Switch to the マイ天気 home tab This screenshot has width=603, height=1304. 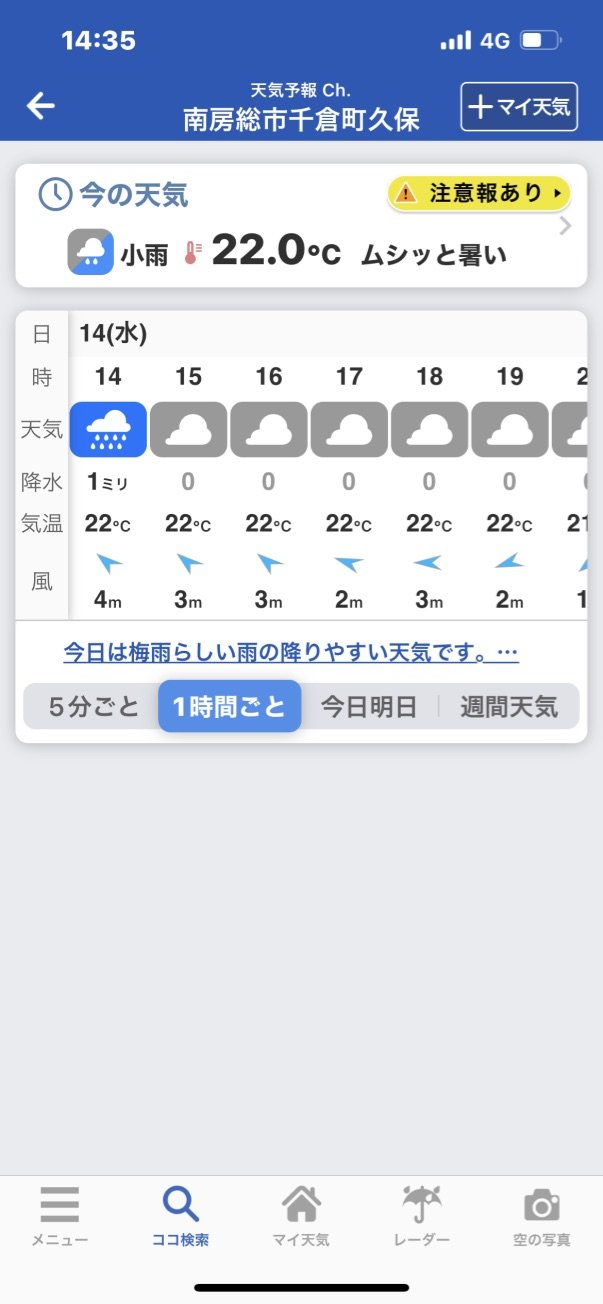click(x=301, y=1216)
